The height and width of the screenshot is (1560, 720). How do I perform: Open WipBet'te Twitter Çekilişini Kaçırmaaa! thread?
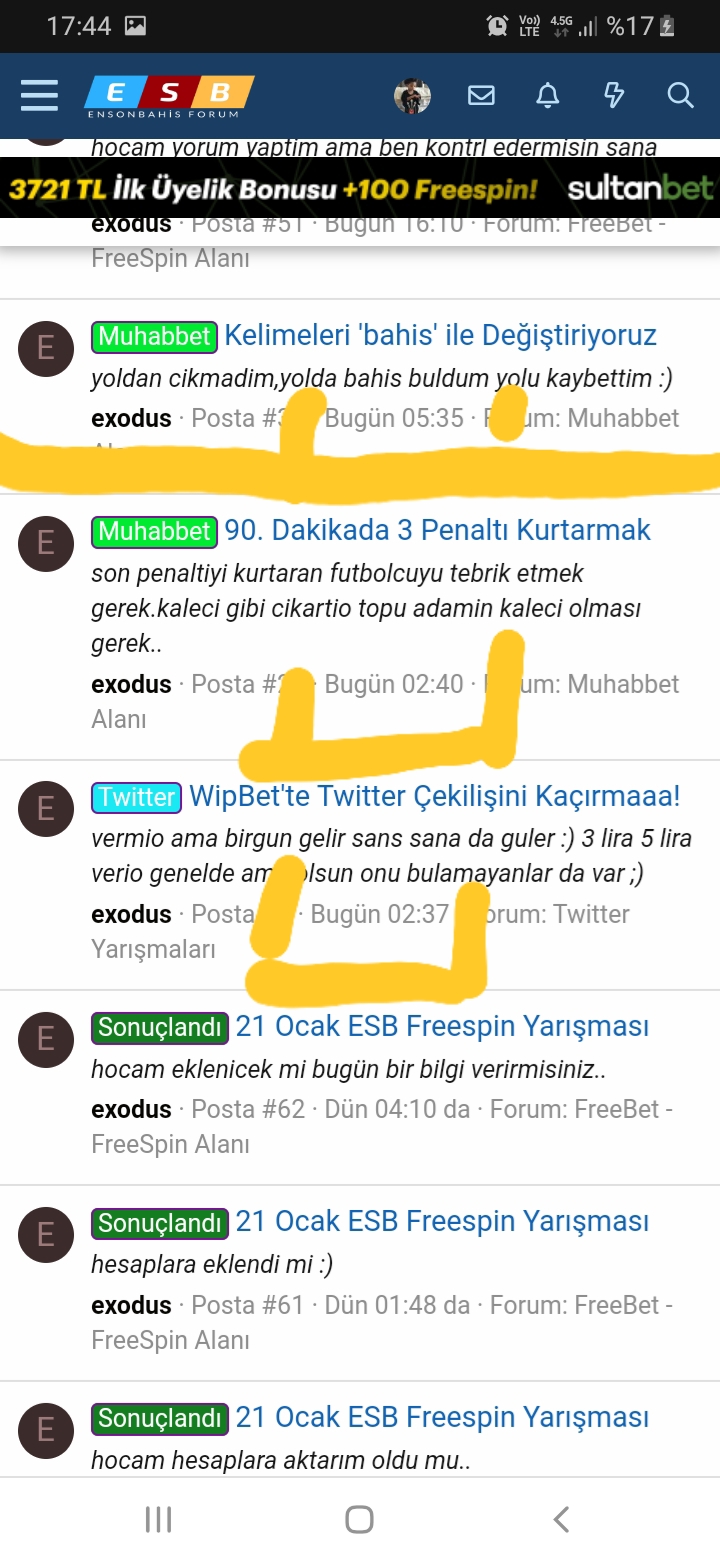tap(435, 797)
